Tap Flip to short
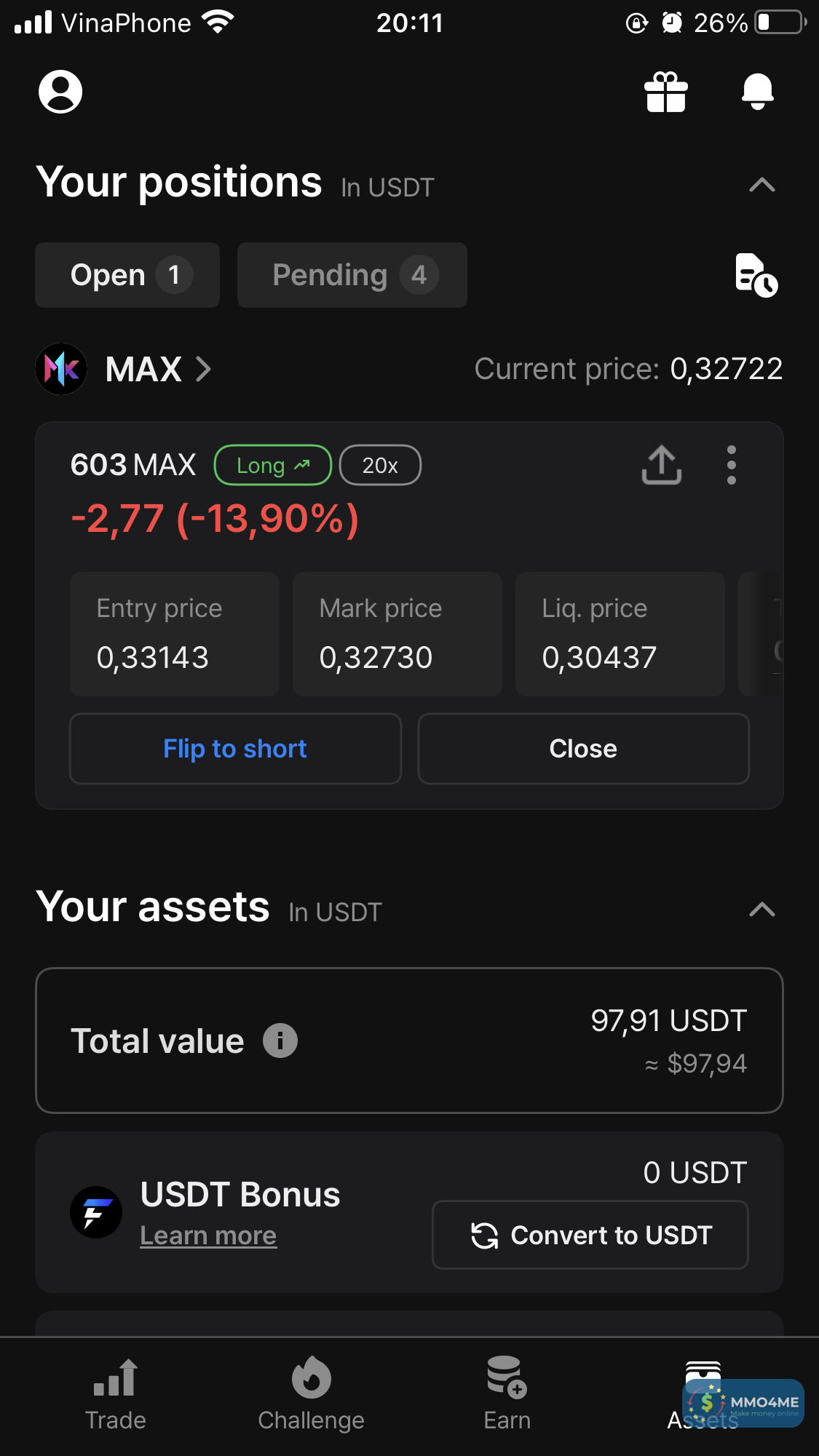Viewport: 819px width, 1456px height. [x=235, y=749]
